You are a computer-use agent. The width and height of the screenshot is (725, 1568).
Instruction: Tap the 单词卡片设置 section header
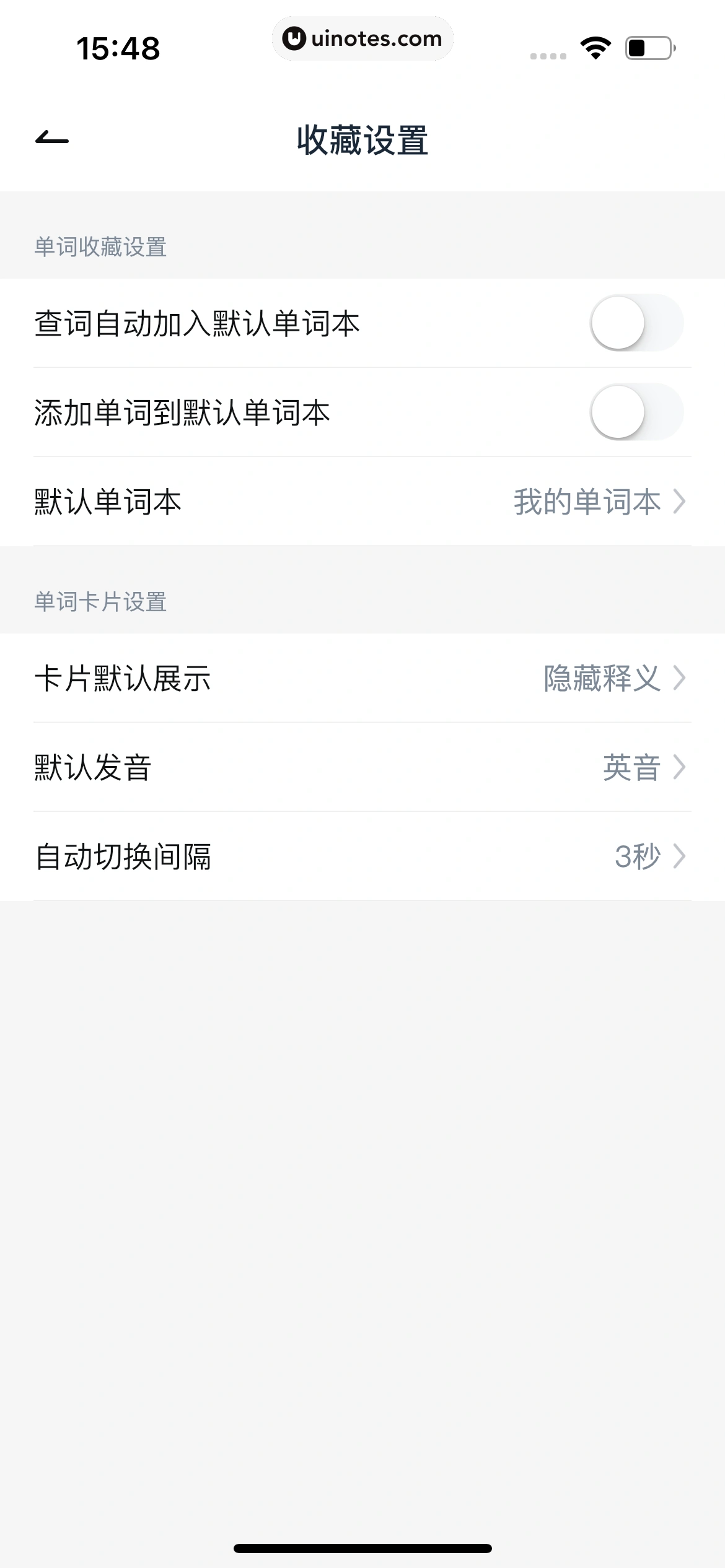101,599
